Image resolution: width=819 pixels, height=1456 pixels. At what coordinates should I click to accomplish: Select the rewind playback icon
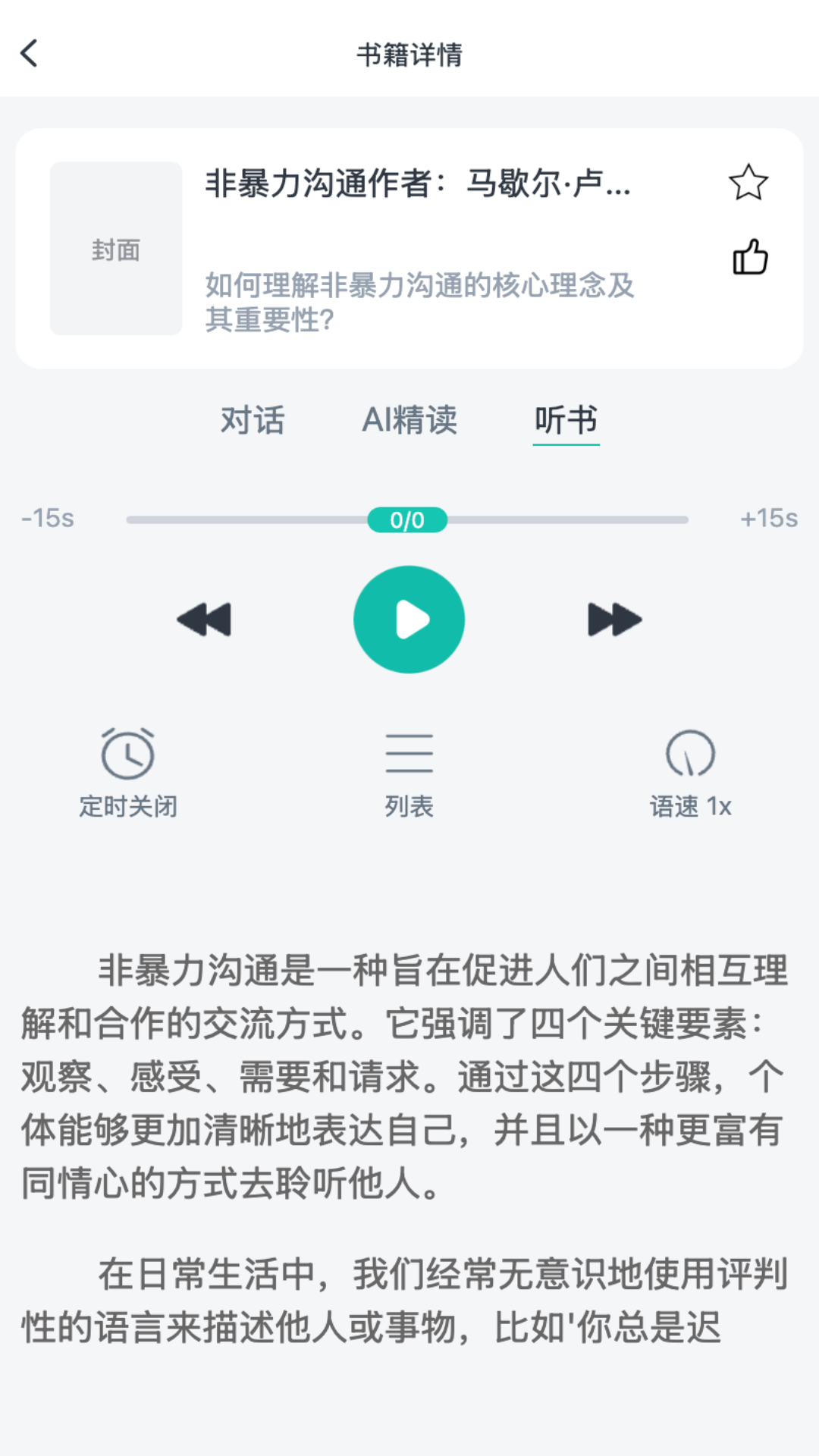[x=203, y=619]
